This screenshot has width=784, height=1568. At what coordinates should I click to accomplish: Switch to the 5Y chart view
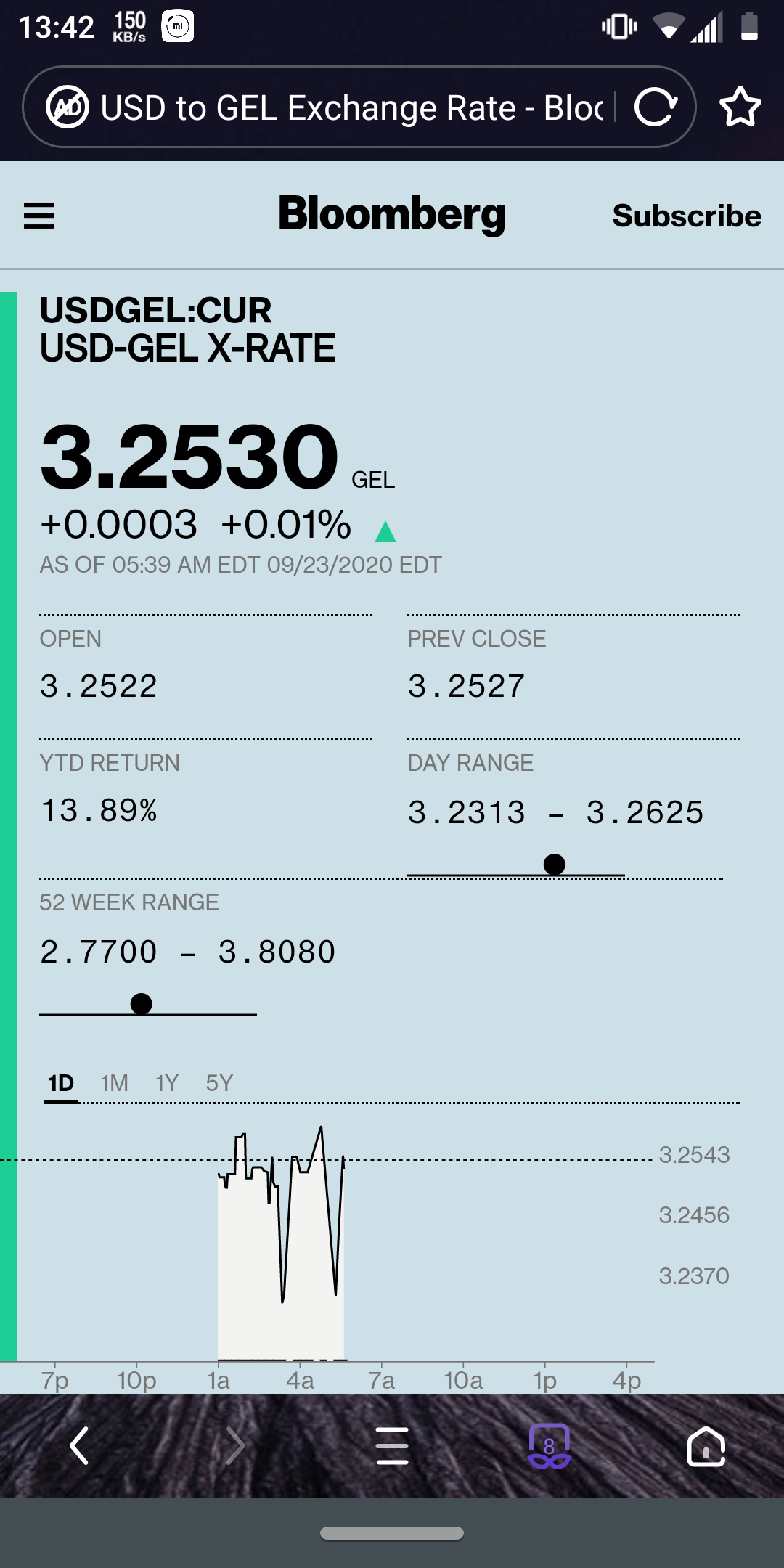[219, 1083]
